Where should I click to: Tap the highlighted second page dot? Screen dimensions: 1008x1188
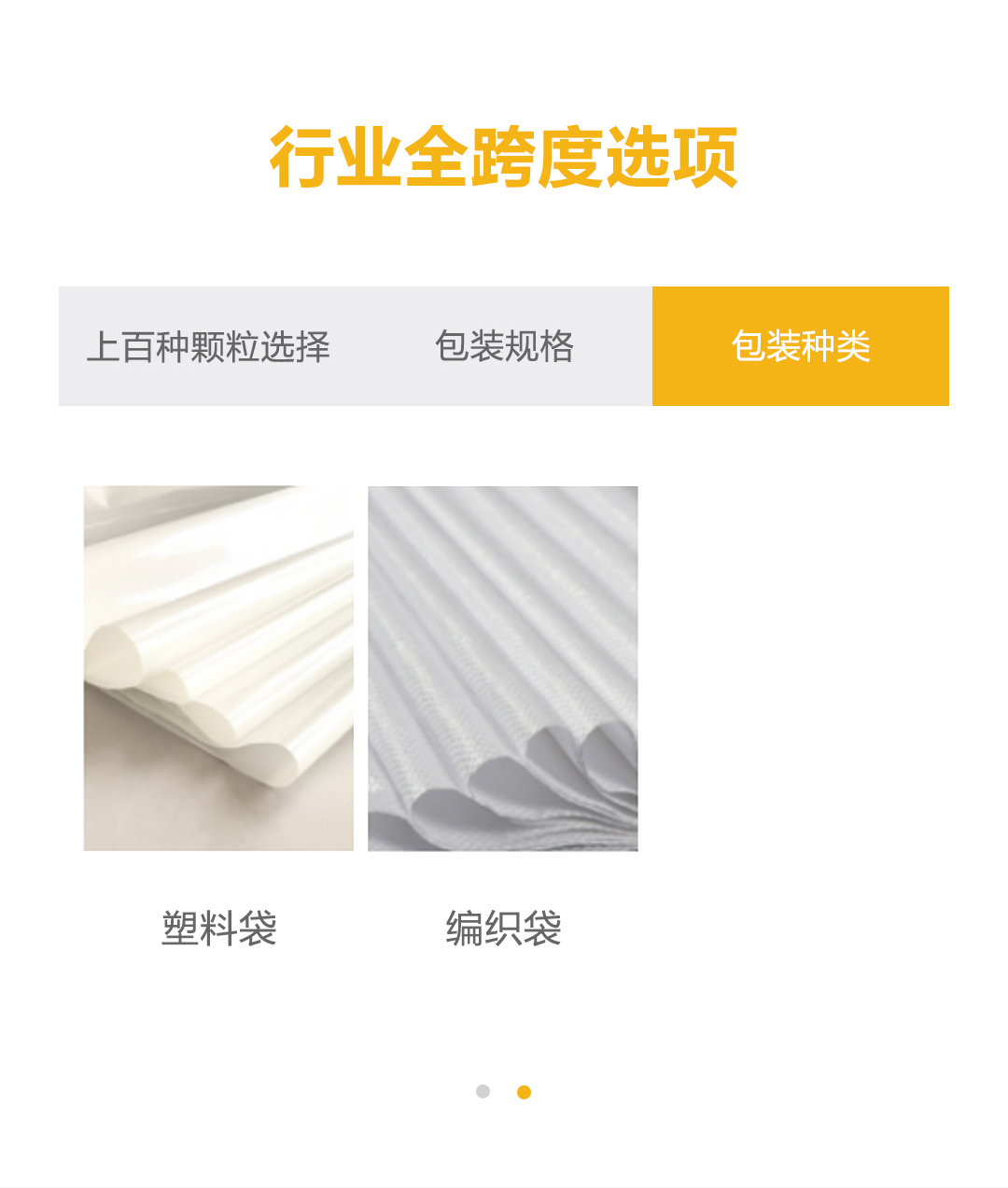tap(525, 1092)
